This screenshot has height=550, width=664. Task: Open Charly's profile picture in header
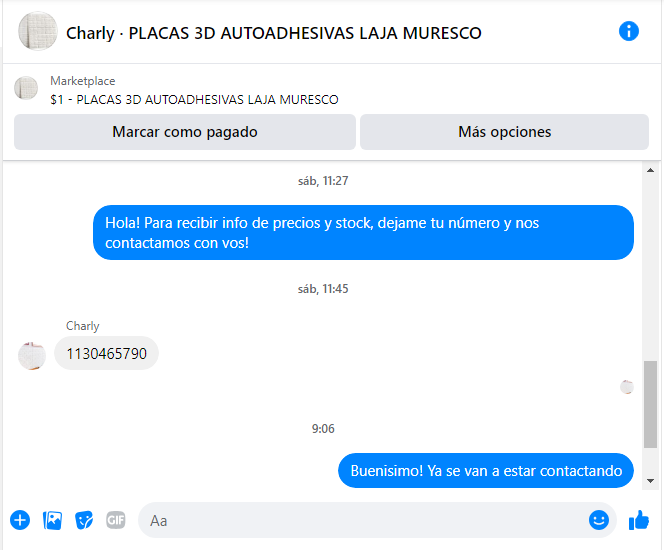click(x=37, y=32)
